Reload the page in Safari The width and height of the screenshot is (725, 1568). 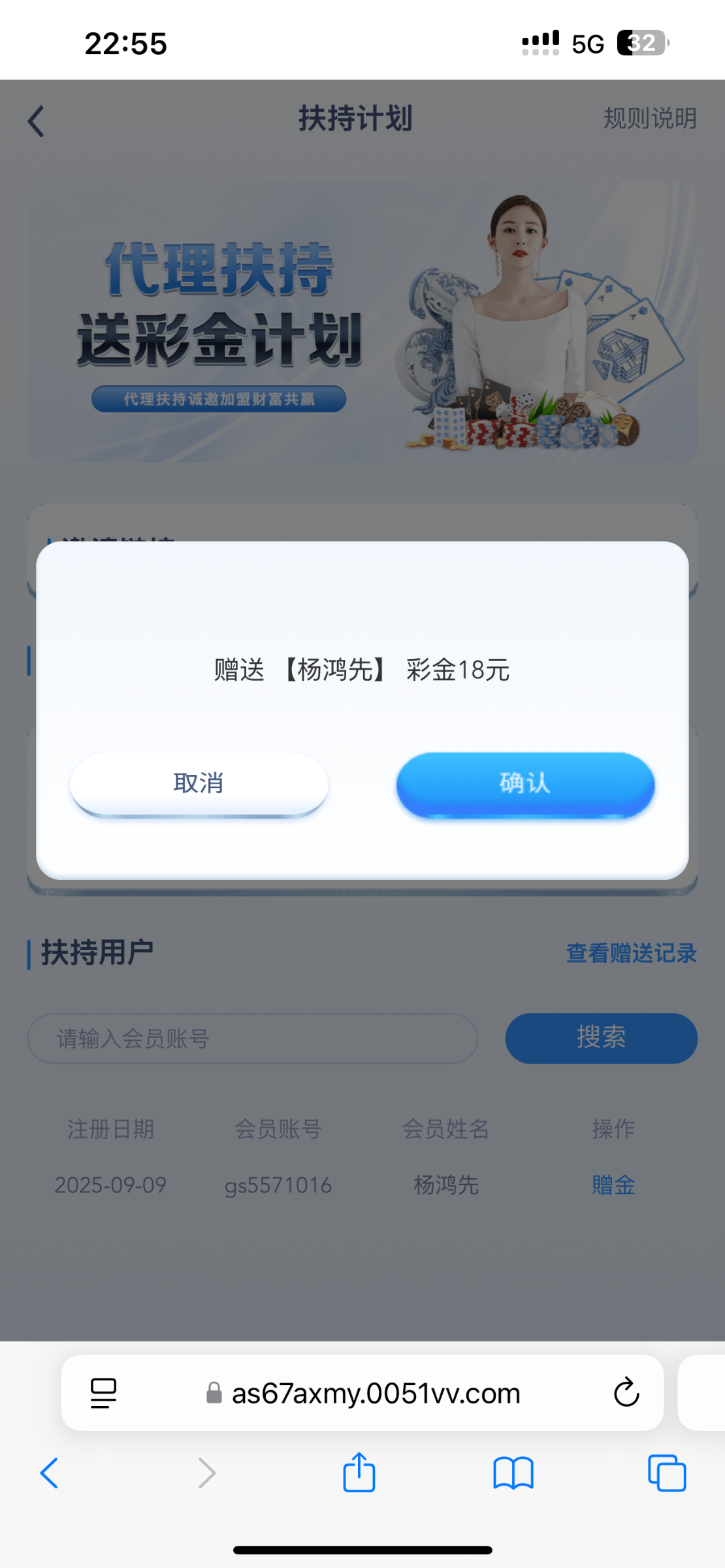[x=626, y=1392]
